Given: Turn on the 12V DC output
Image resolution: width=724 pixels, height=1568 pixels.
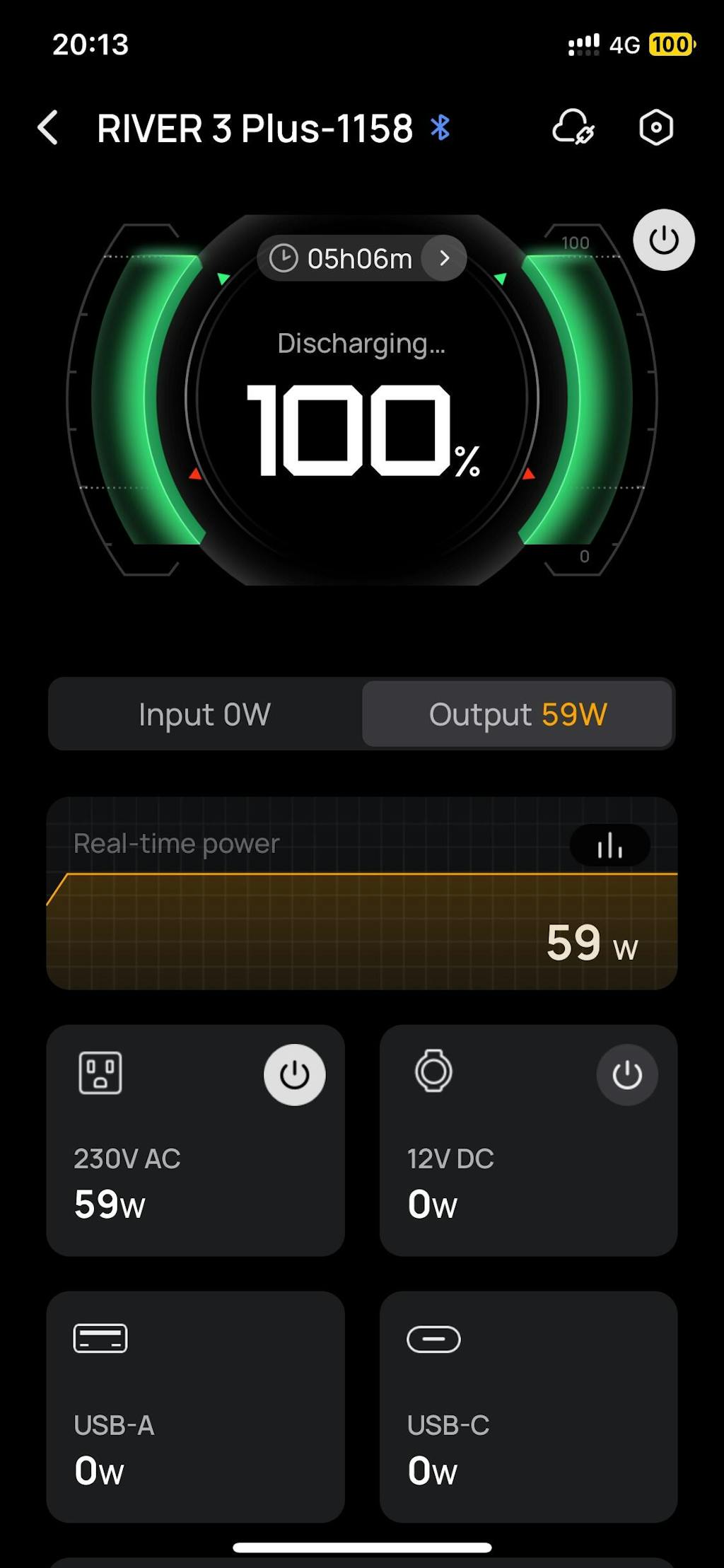Looking at the screenshot, I should tap(627, 1075).
